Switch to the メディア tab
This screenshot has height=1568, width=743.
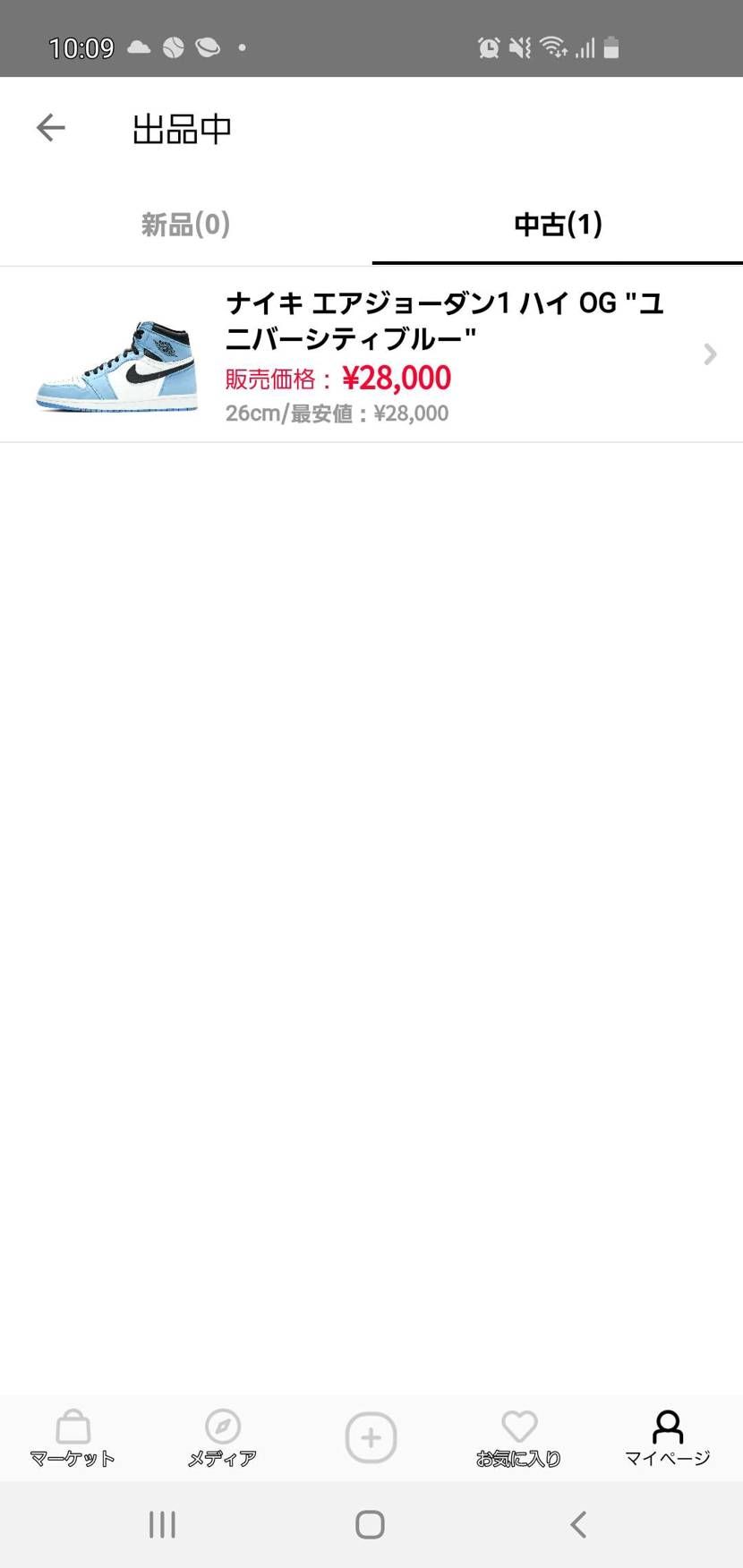pos(222,1437)
